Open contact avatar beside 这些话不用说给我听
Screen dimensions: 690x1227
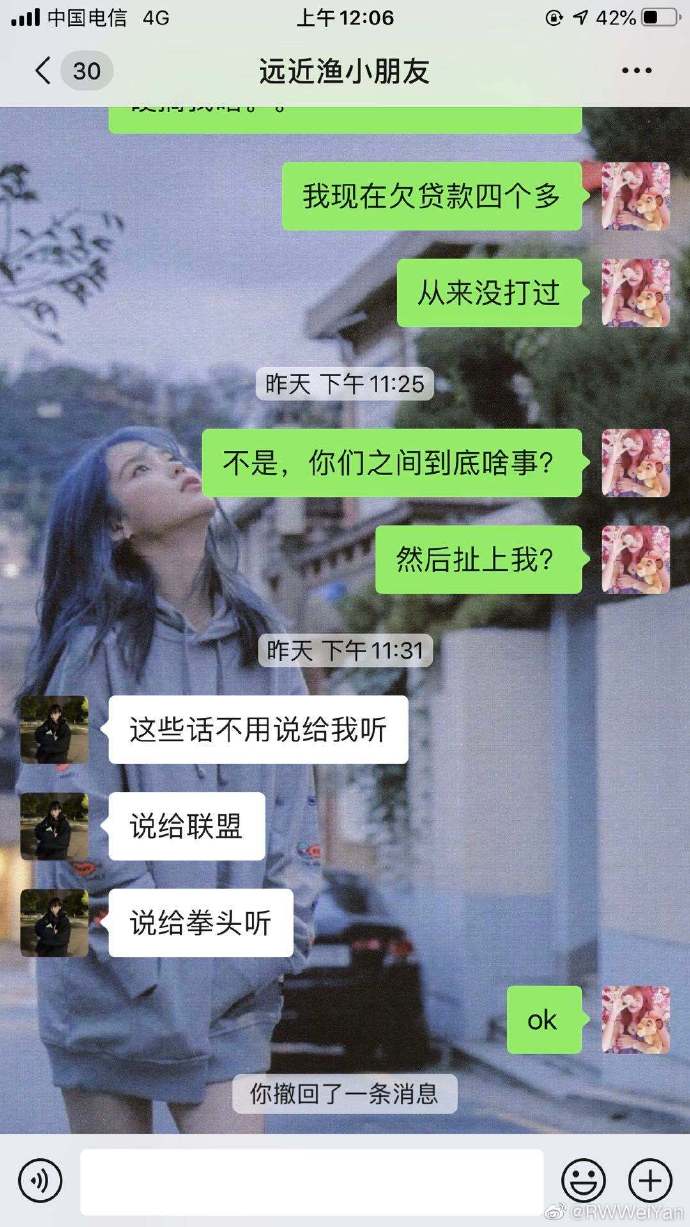click(54, 729)
